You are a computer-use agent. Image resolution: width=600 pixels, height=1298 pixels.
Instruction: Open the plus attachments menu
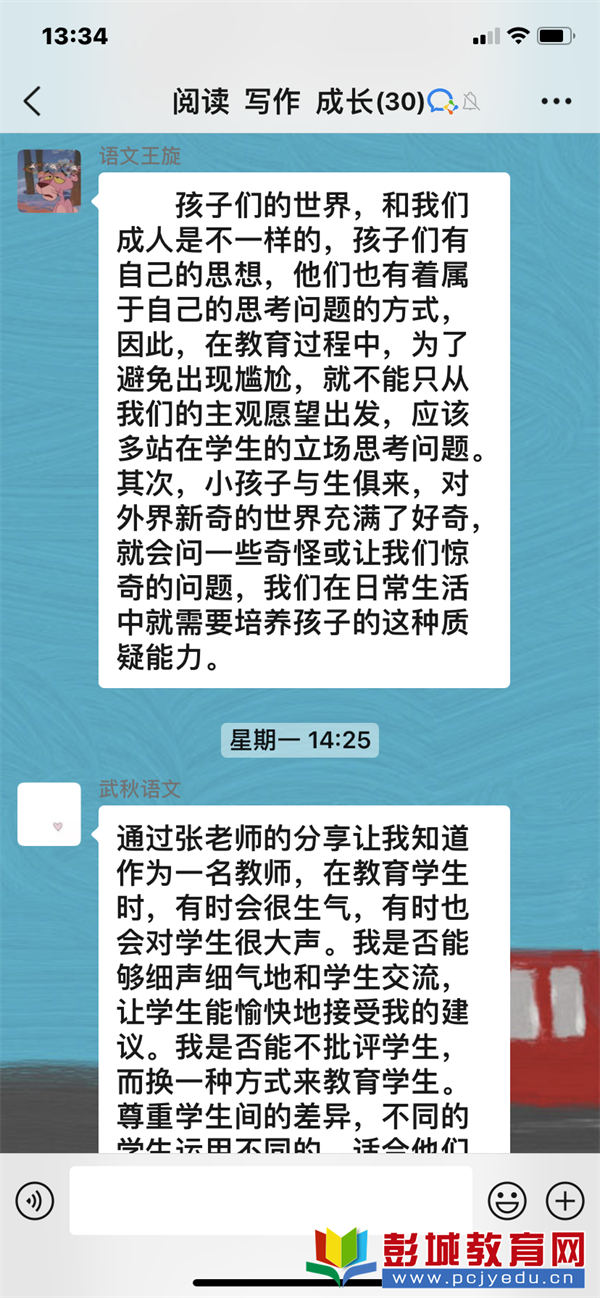pos(565,1200)
